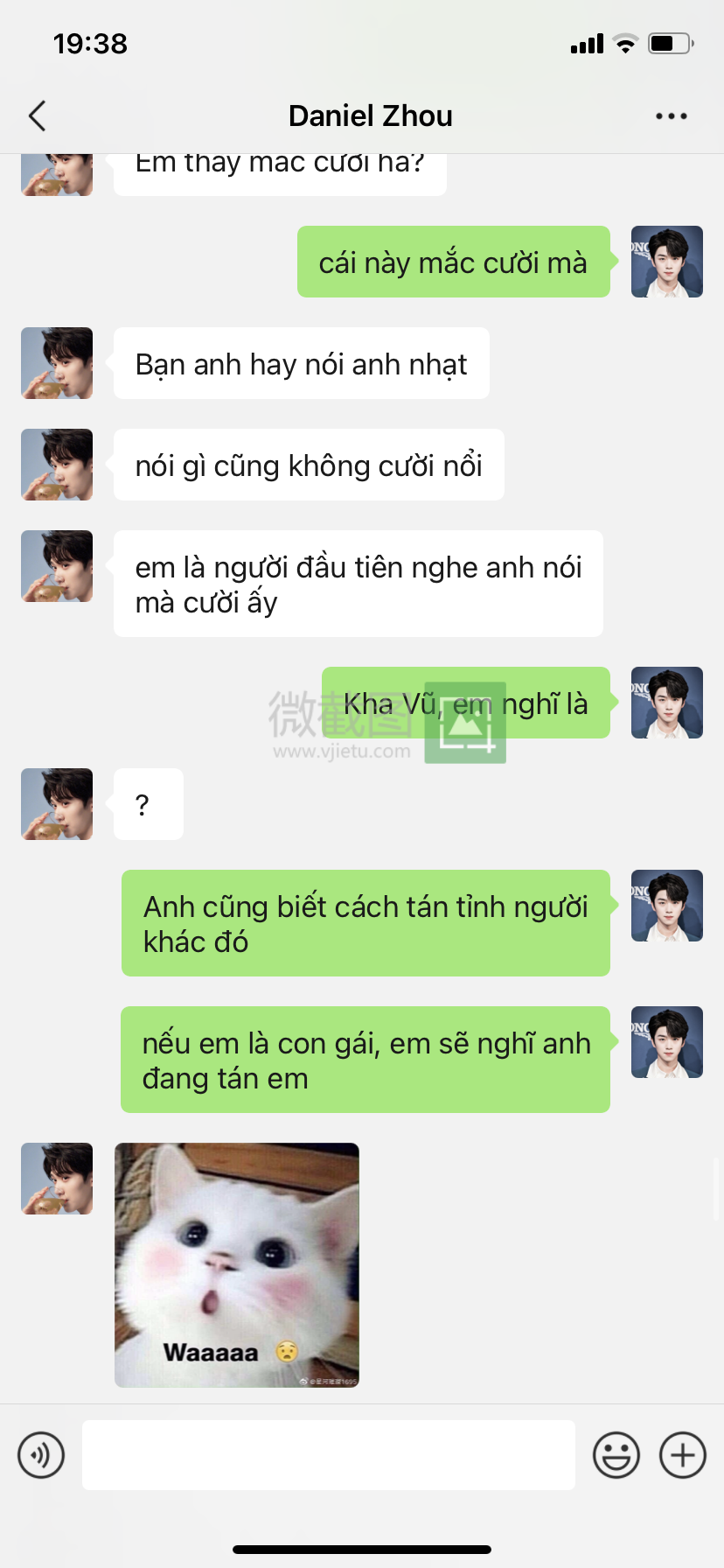Viewport: 724px width, 1568px height.
Task: Open the plus attachments menu
Action: pos(682,1455)
